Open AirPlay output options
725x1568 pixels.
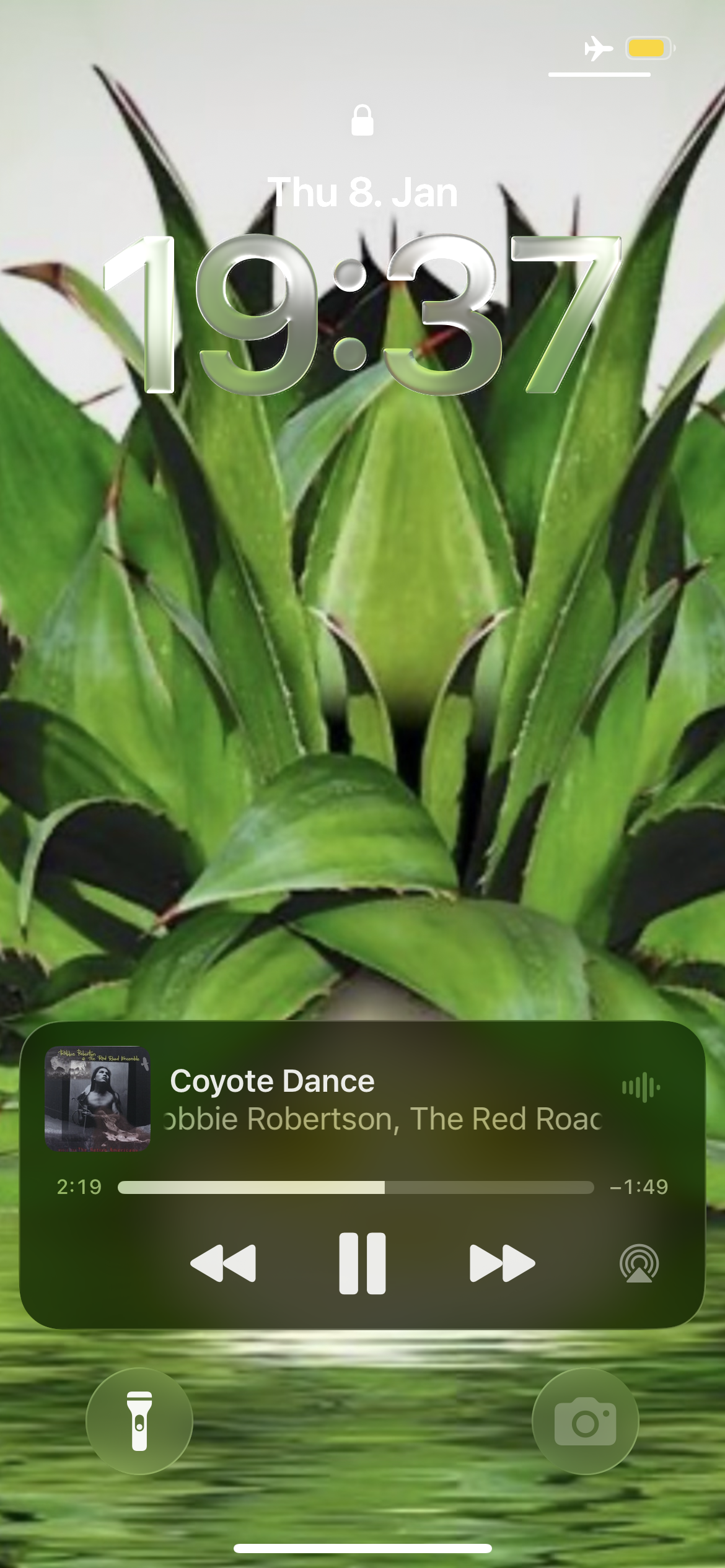click(x=639, y=1263)
